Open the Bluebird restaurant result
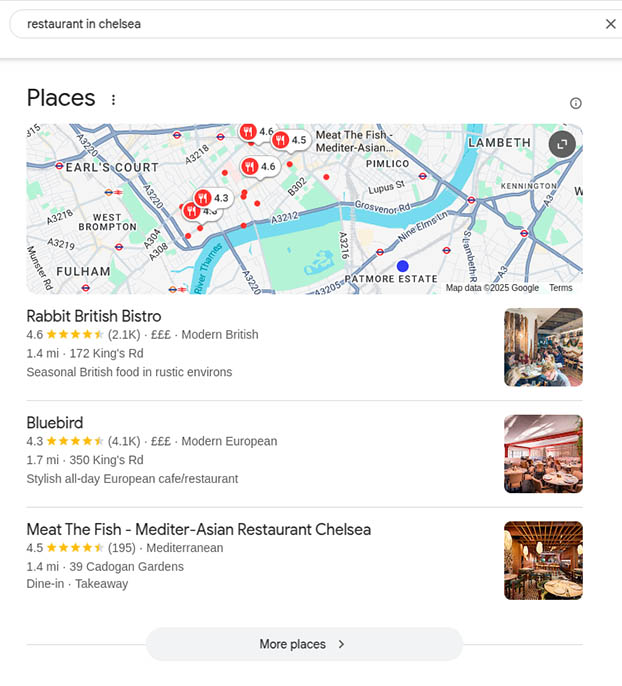622x686 pixels. click(55, 423)
